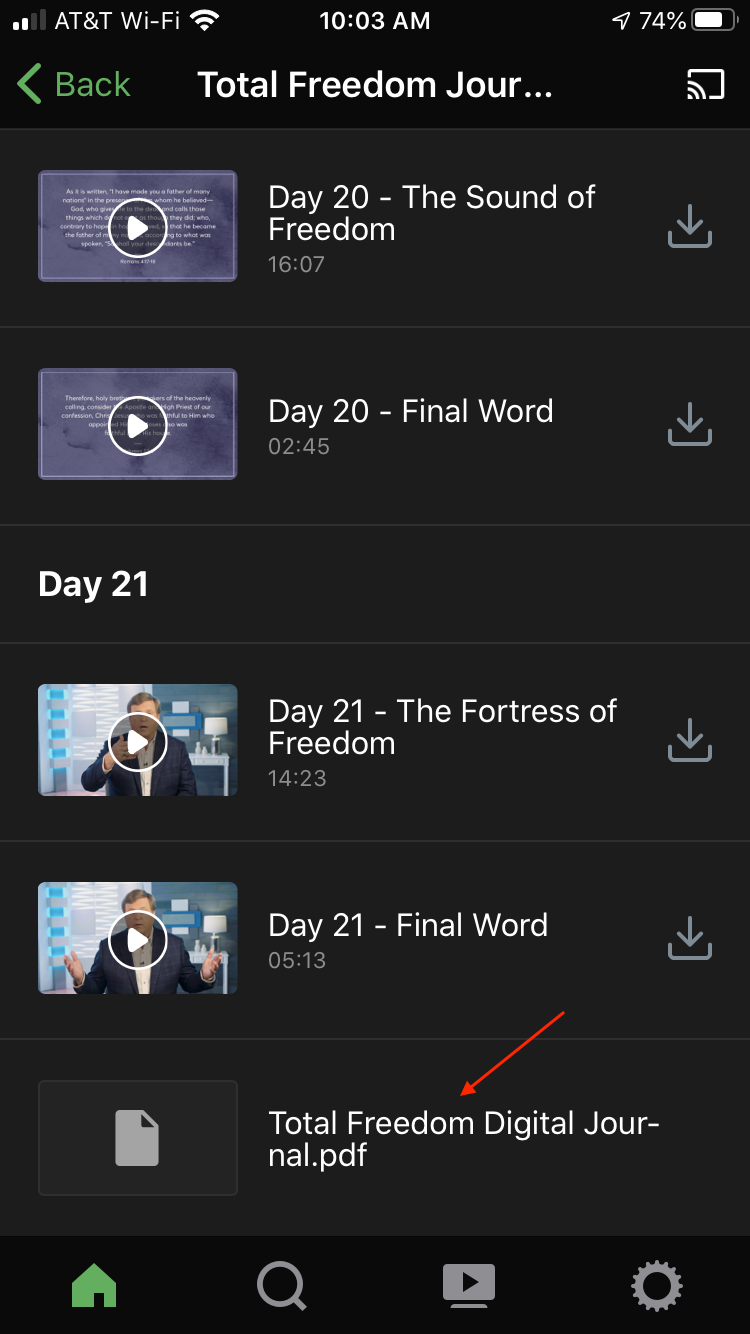Switch to the Home tab
The height and width of the screenshot is (1334, 750).
point(94,1285)
